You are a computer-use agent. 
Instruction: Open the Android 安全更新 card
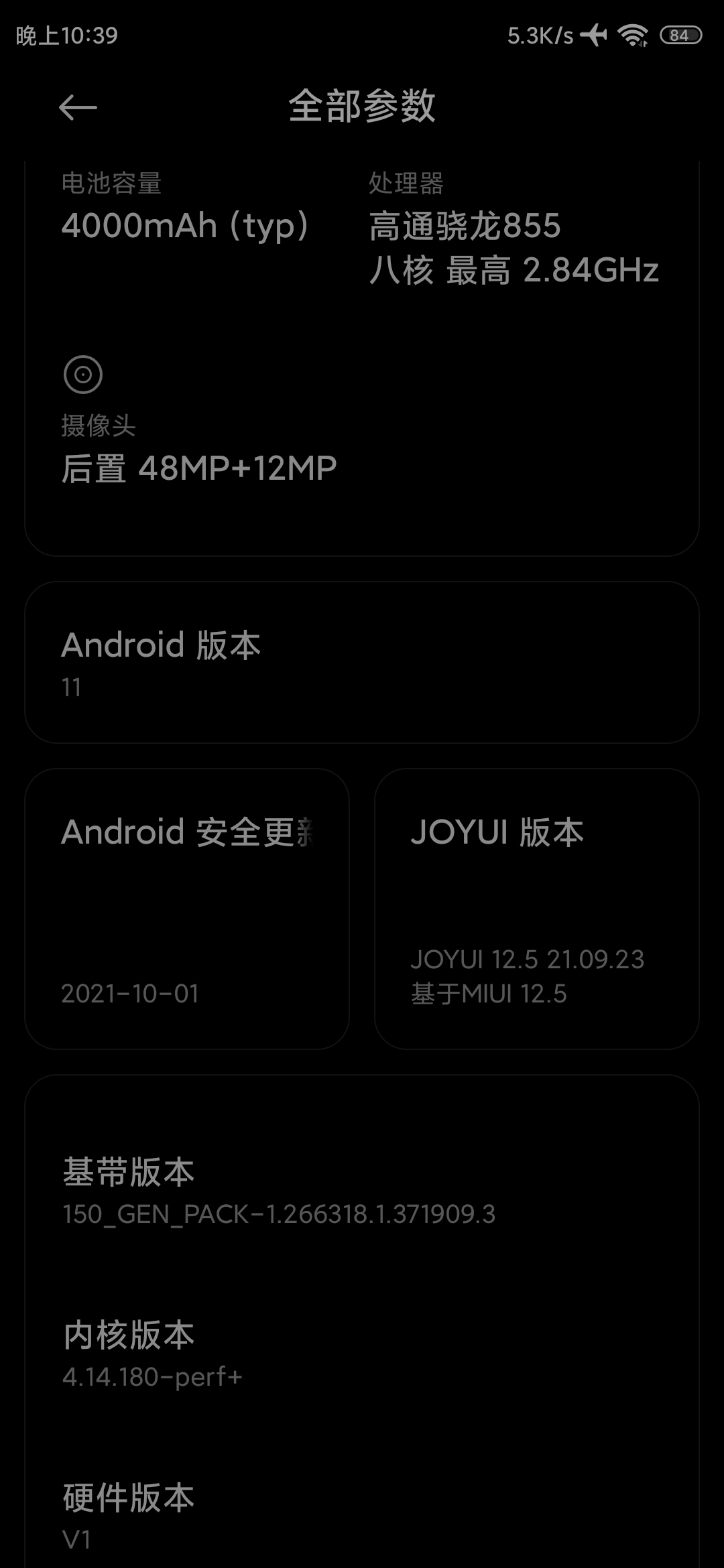(x=187, y=909)
